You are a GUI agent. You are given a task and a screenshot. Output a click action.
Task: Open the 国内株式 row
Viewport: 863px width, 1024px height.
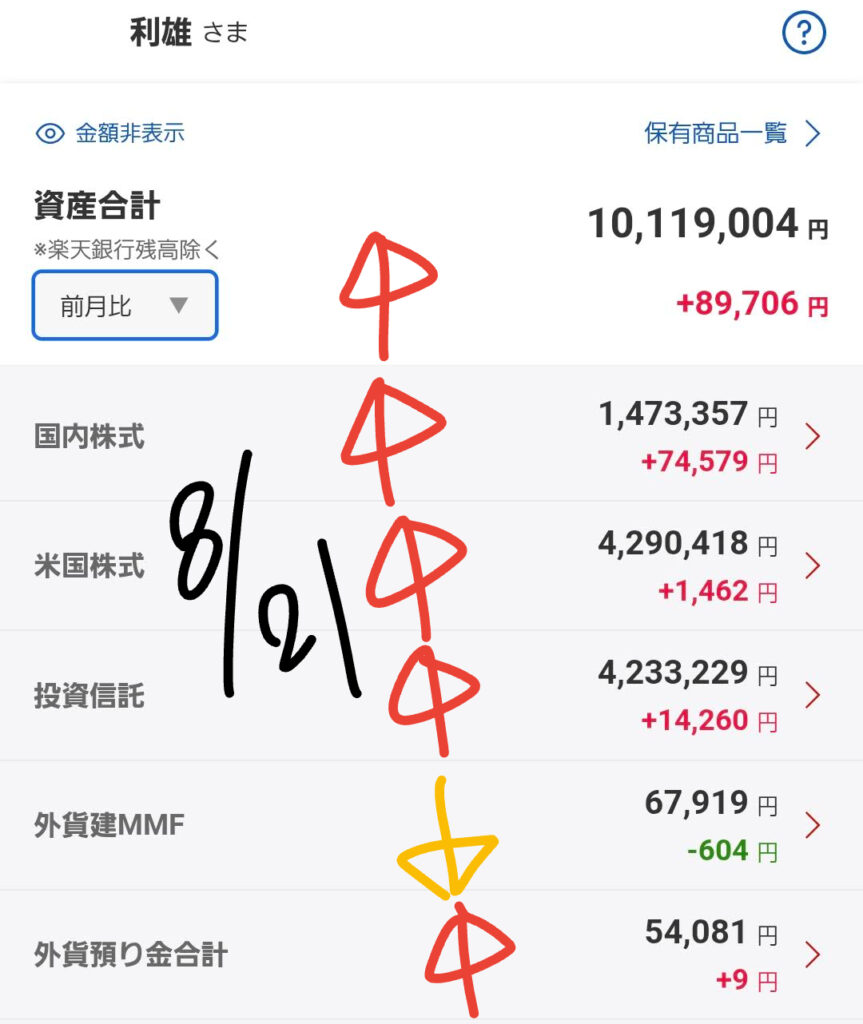(430, 437)
